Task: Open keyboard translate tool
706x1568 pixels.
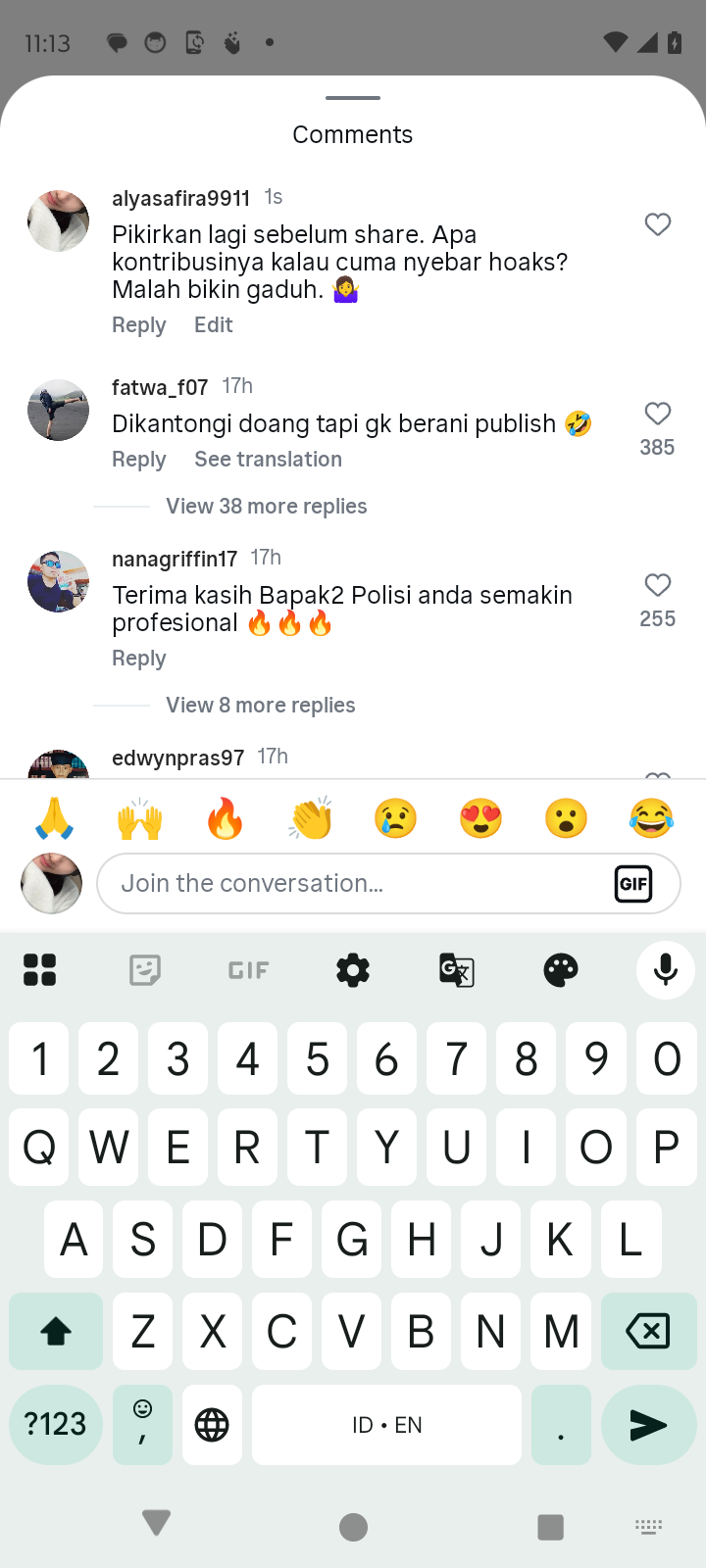Action: click(x=457, y=970)
